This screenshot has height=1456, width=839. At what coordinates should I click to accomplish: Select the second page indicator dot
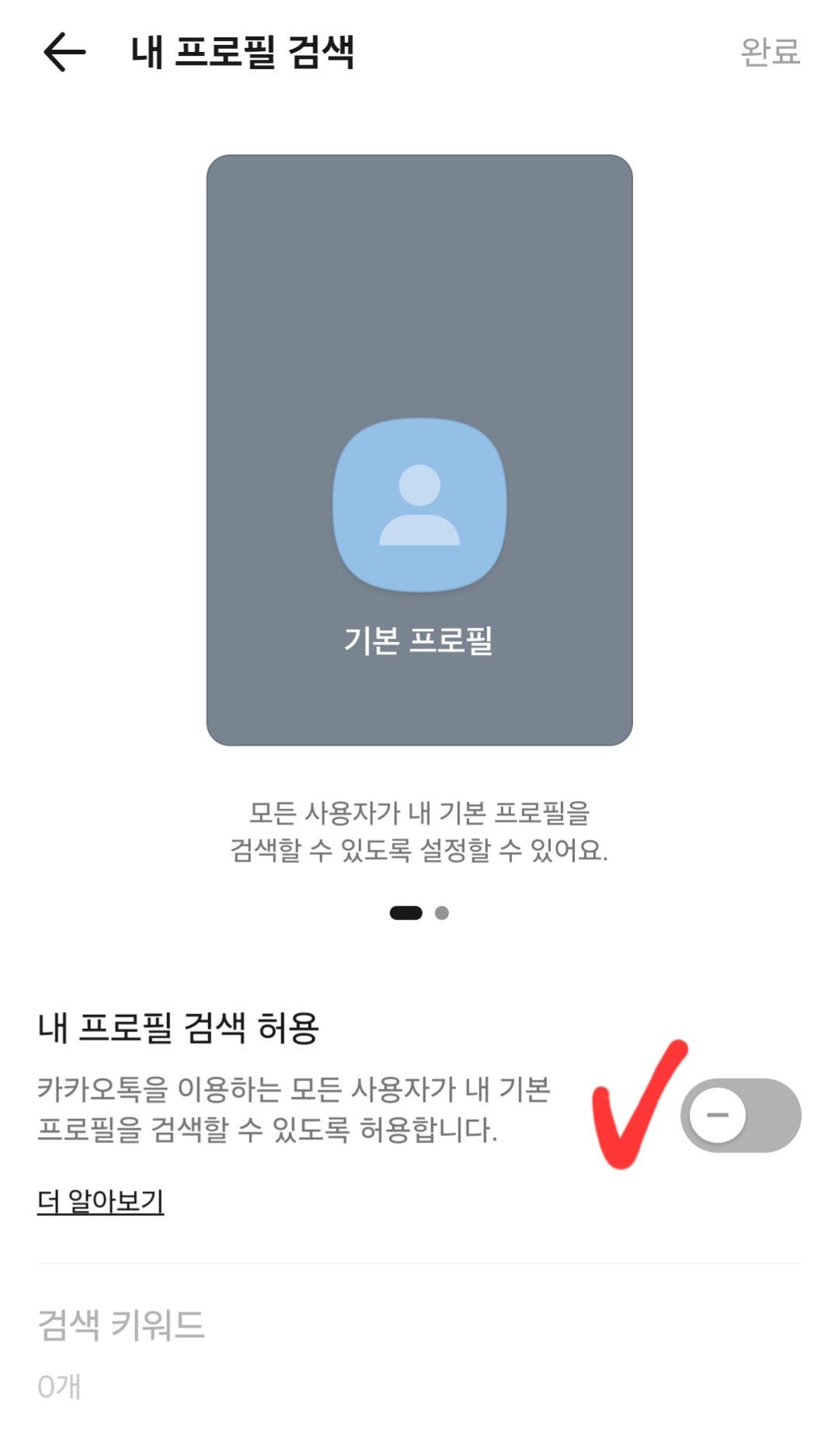click(x=442, y=913)
